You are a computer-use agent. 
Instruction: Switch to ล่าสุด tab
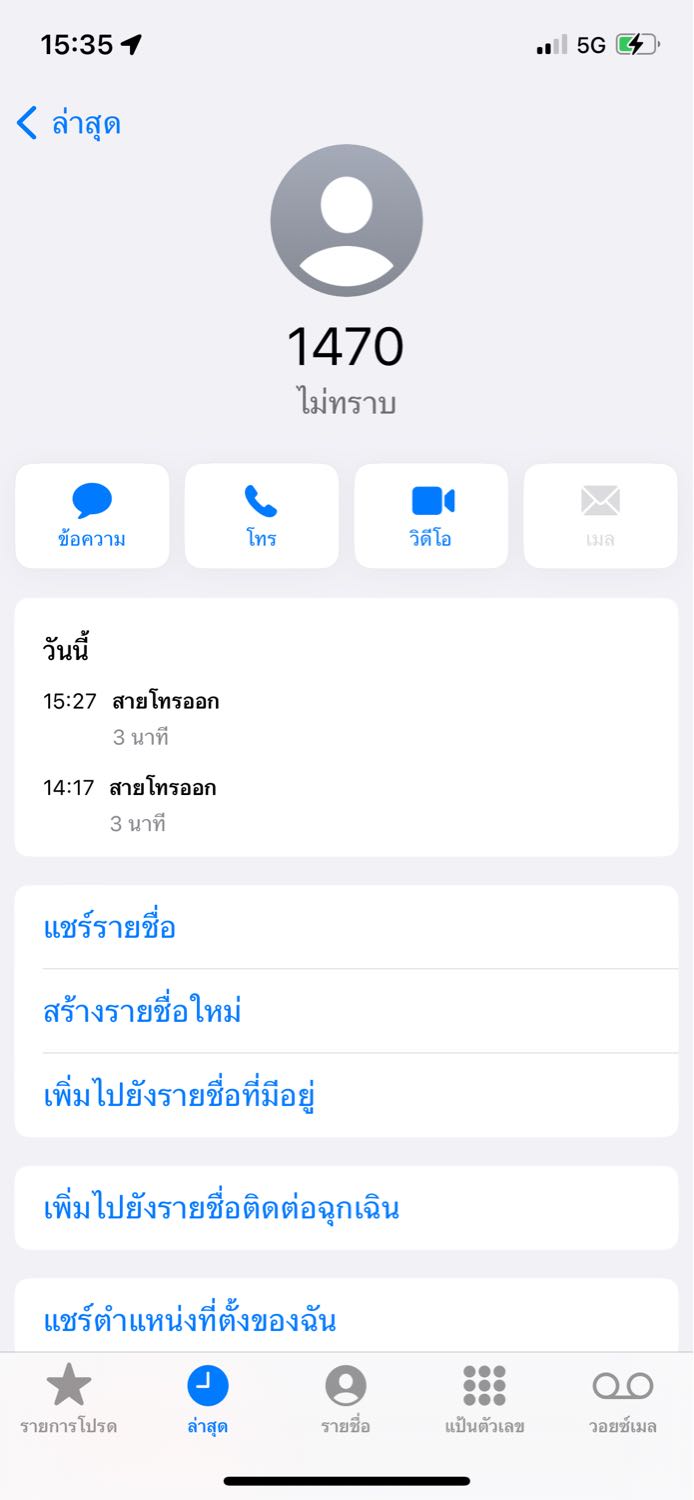208,1400
